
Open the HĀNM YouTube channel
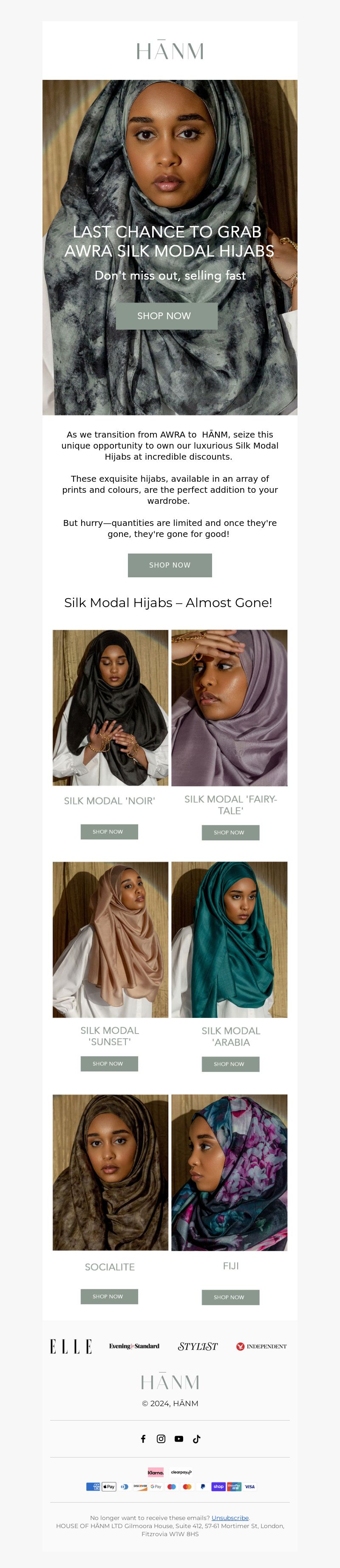[178, 1439]
